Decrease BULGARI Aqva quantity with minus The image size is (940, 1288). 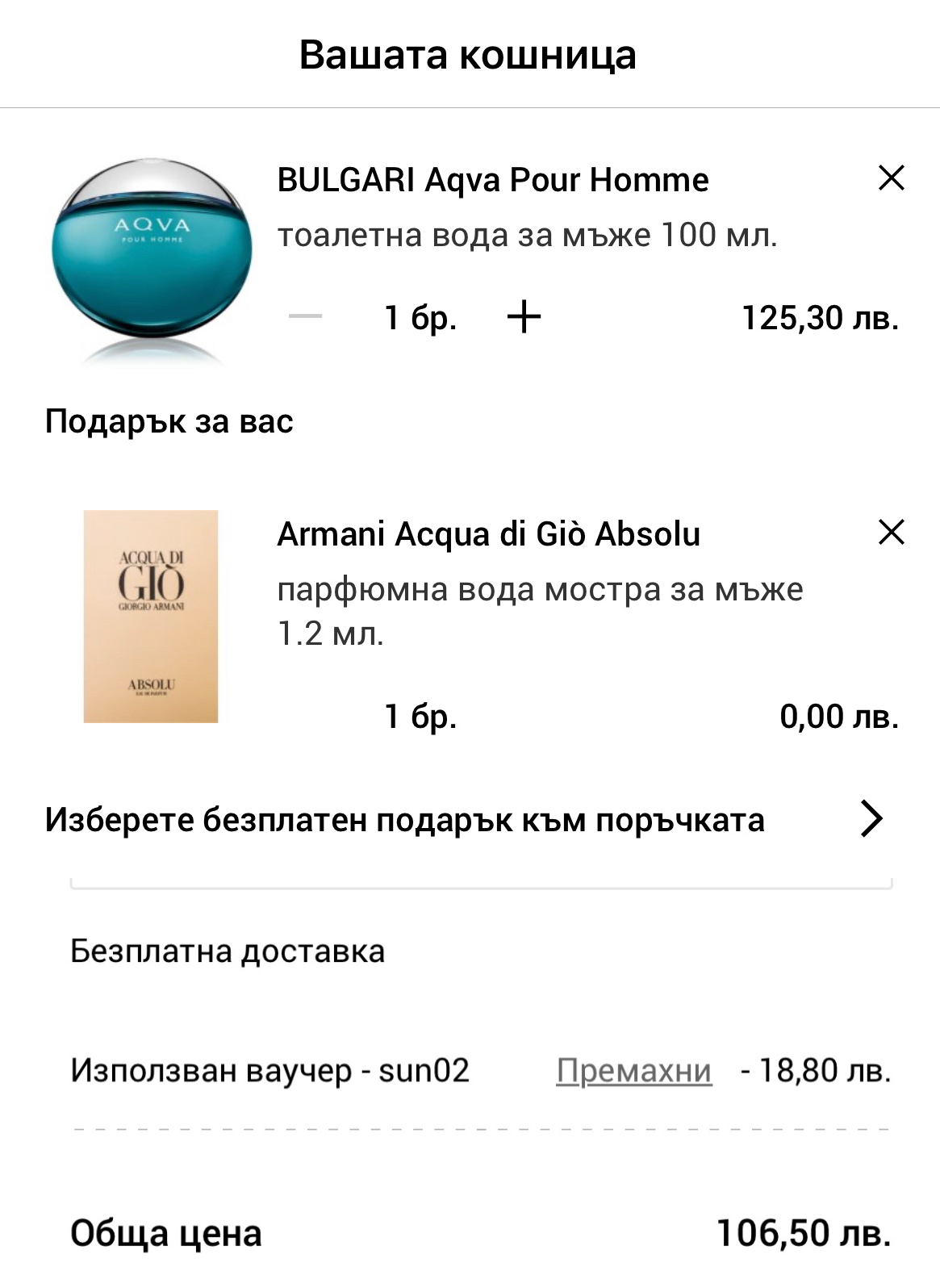306,316
